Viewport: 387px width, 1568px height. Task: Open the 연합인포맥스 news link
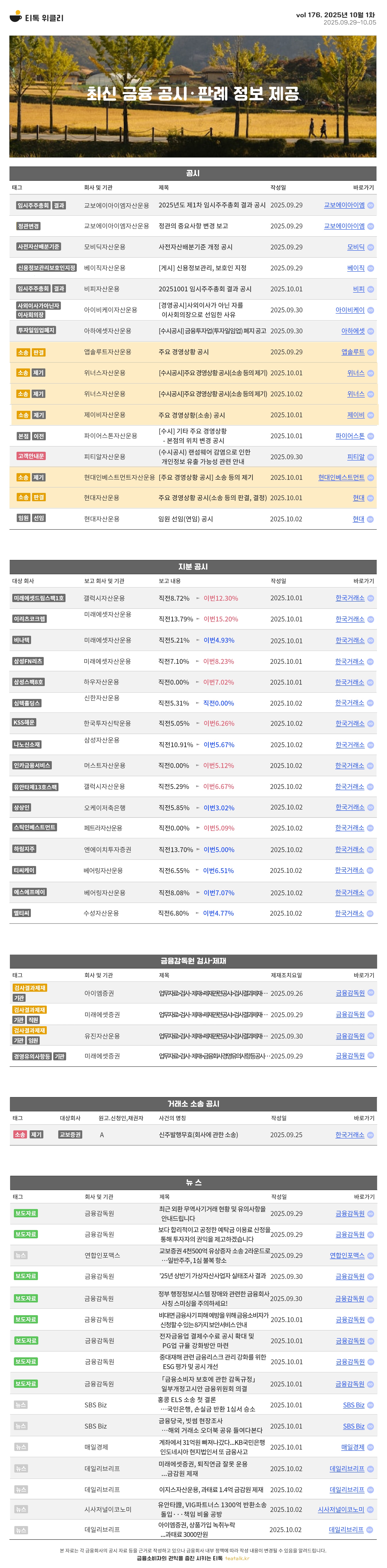347,1255
